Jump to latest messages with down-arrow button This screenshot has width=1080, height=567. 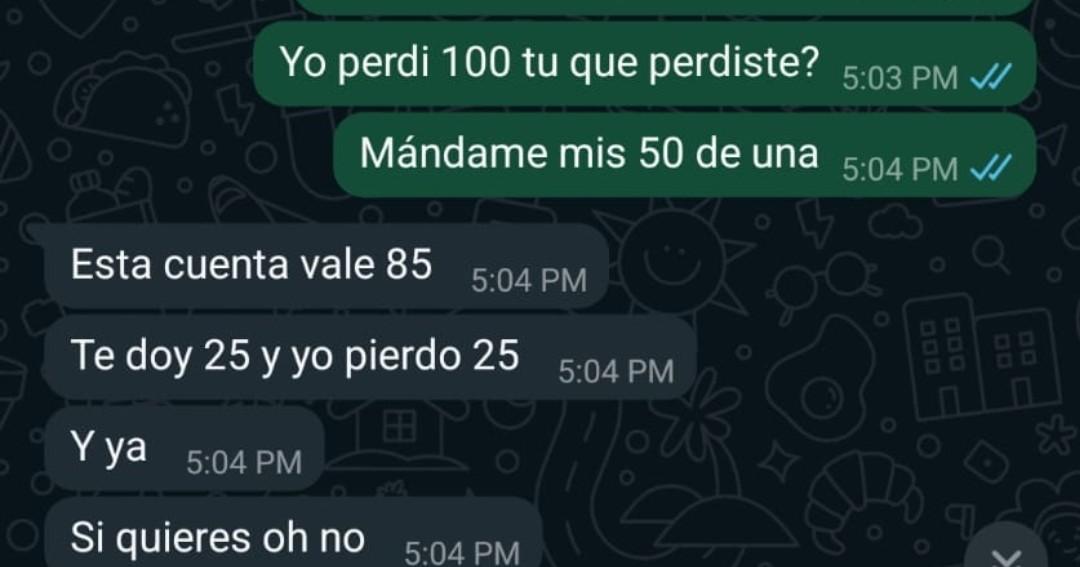(x=1007, y=553)
